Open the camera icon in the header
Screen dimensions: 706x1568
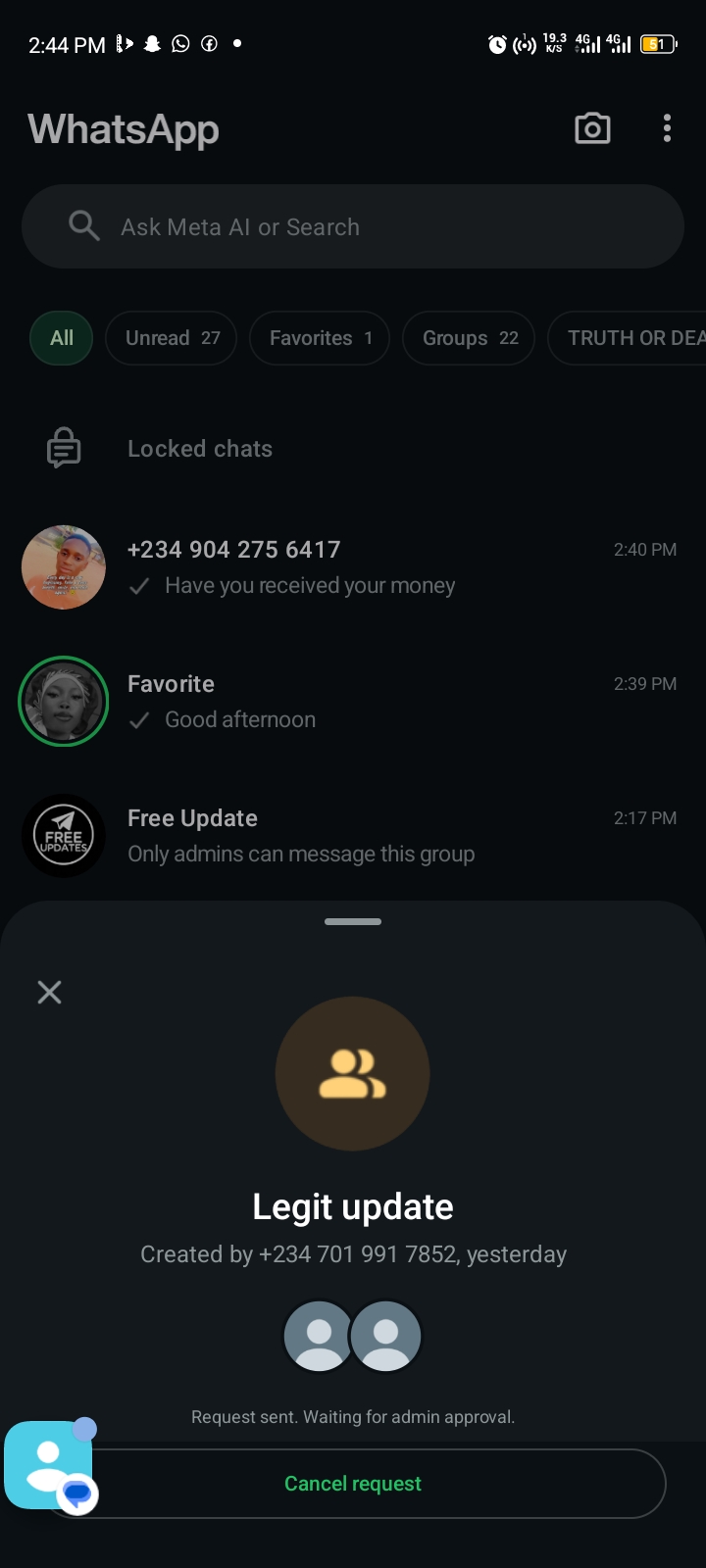pyautogui.click(x=592, y=128)
